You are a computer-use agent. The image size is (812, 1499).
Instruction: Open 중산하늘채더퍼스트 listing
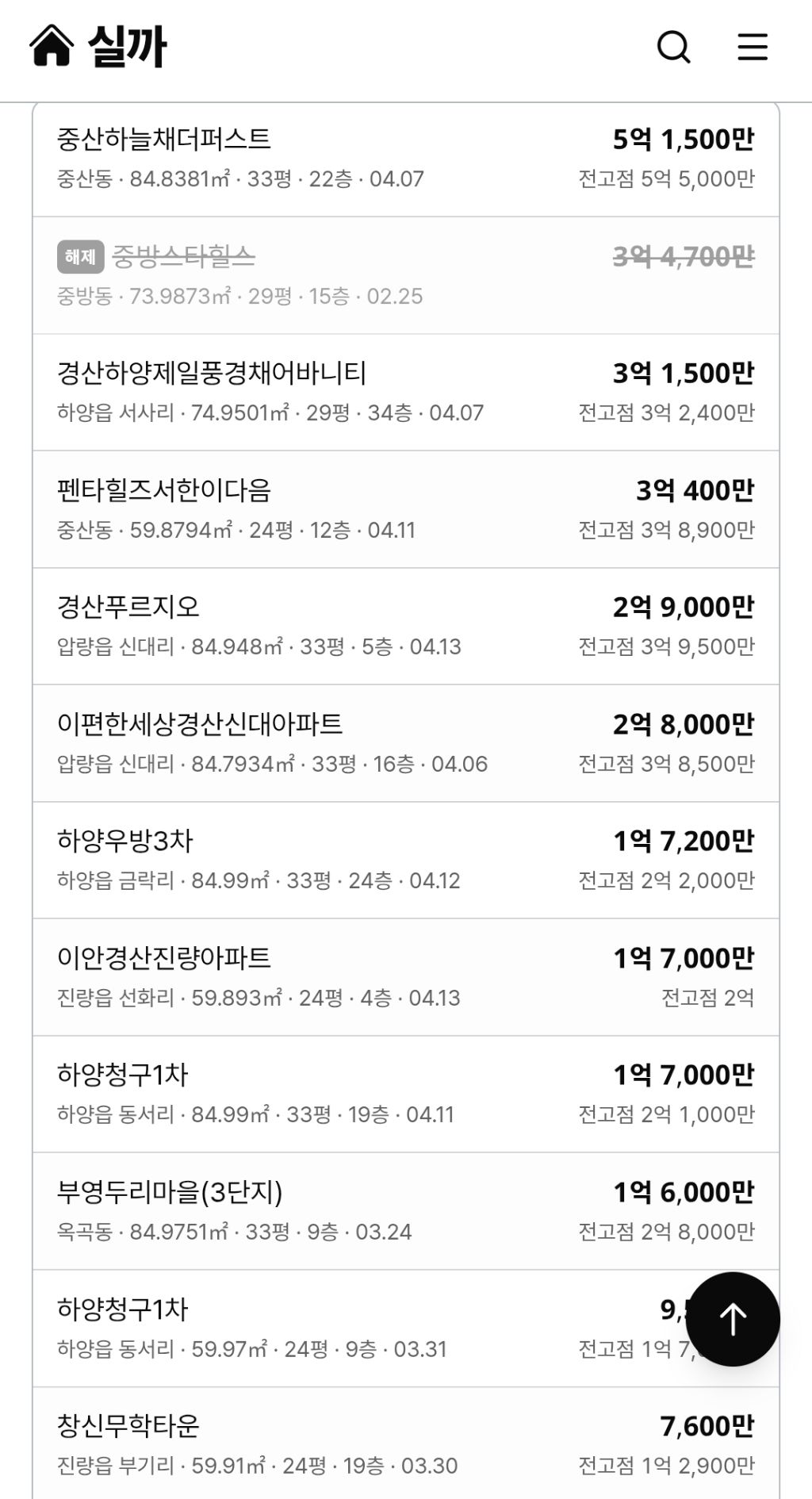pyautogui.click(x=406, y=159)
